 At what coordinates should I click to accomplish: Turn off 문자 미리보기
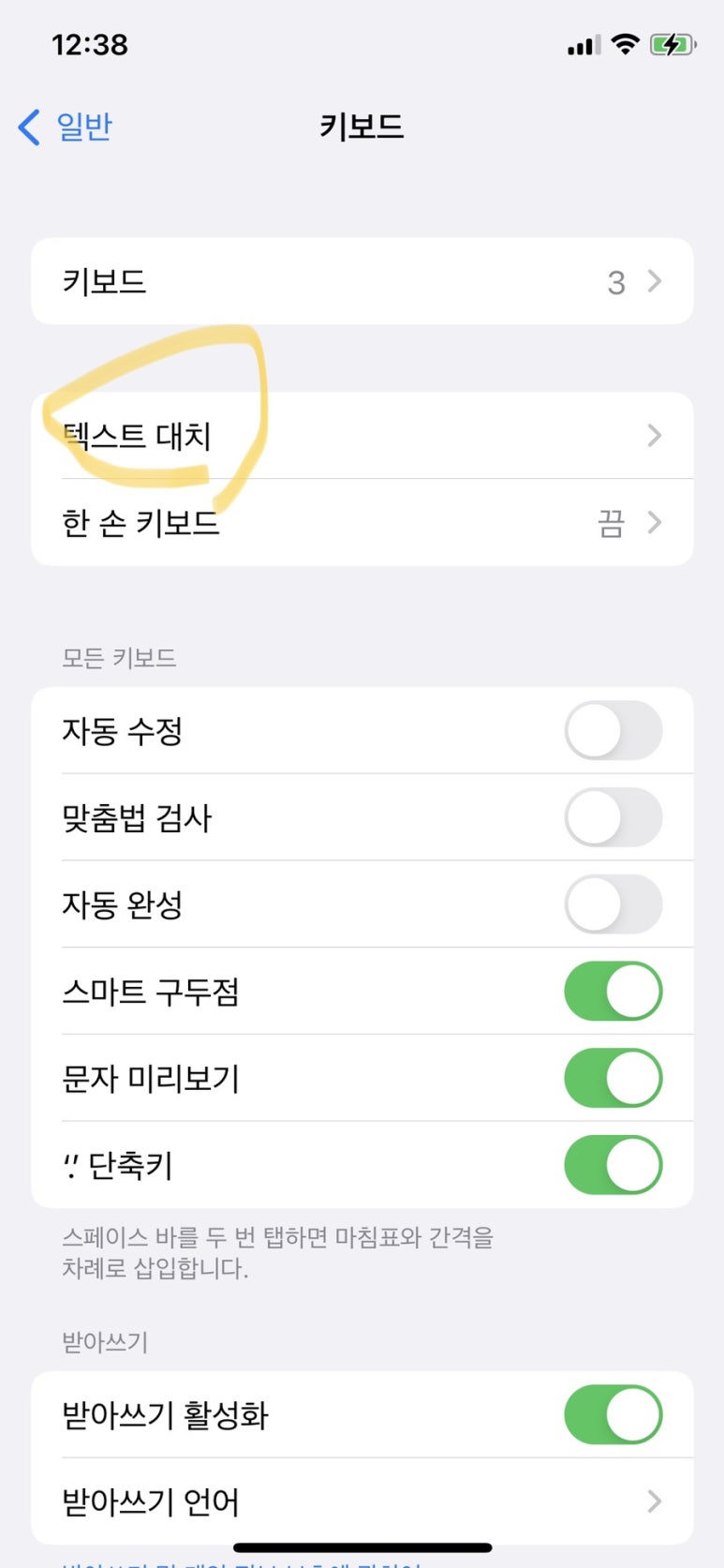coord(613,1078)
